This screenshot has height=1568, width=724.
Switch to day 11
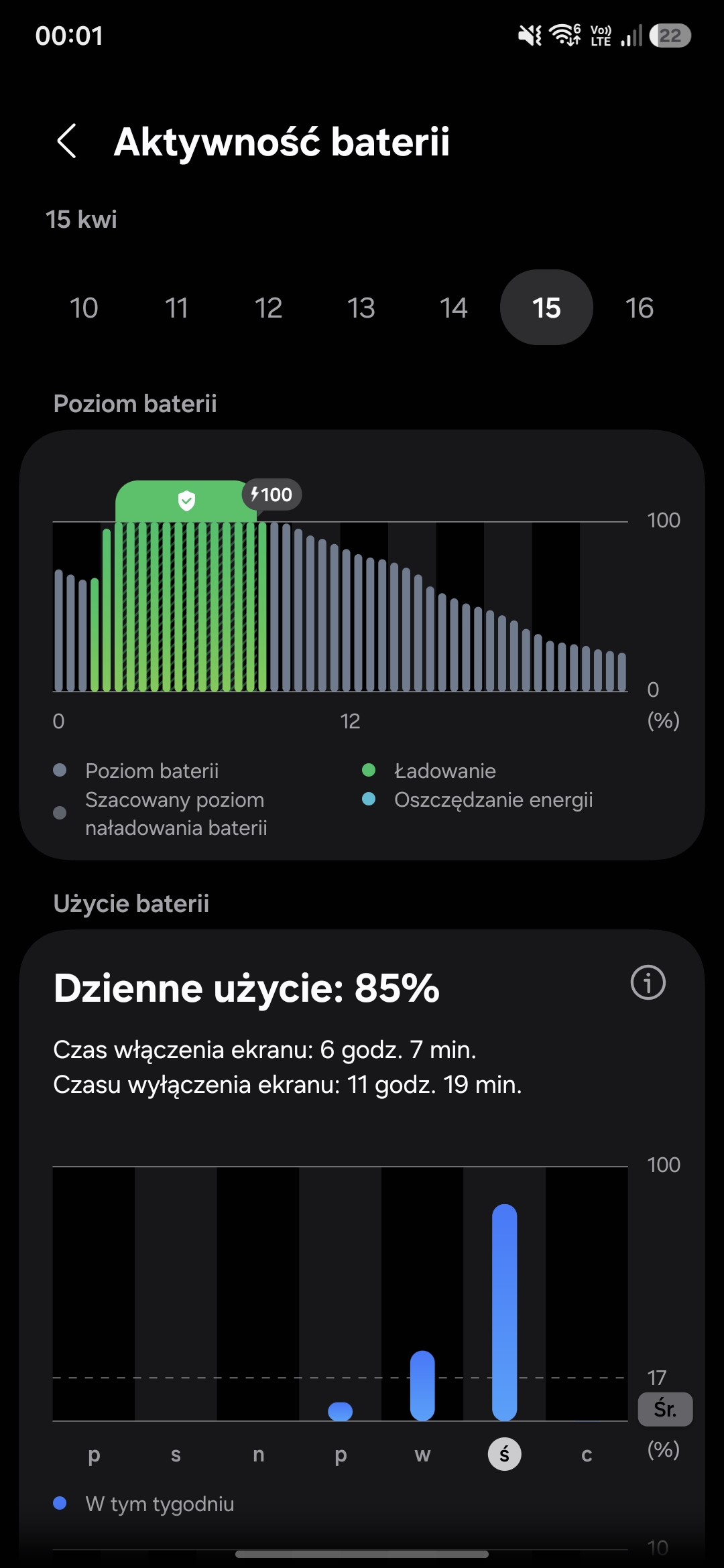point(176,308)
